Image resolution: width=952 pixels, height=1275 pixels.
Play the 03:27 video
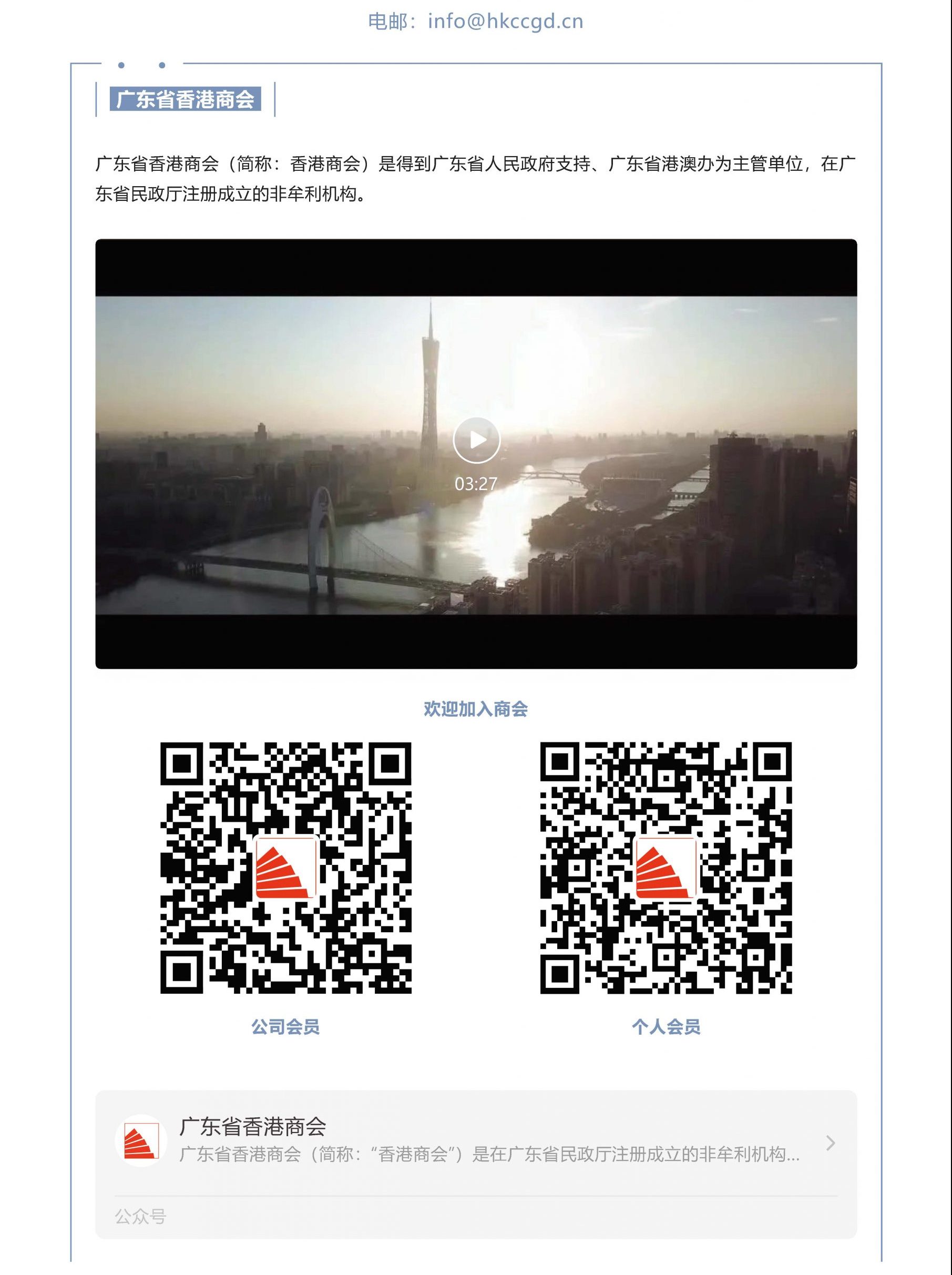click(476, 440)
